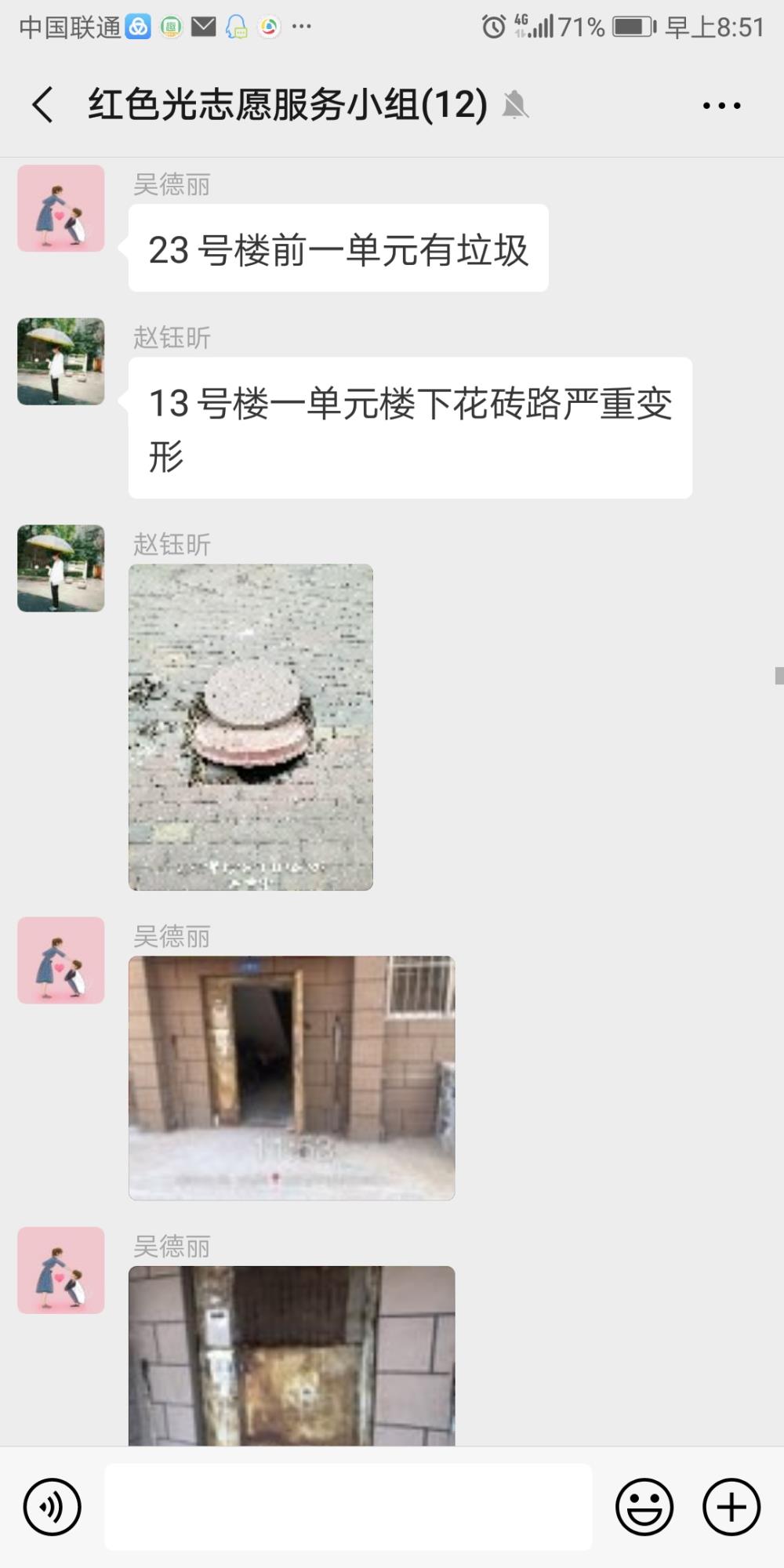
Task: Open 赵钰昕's manhole cover photo
Action: [251, 728]
